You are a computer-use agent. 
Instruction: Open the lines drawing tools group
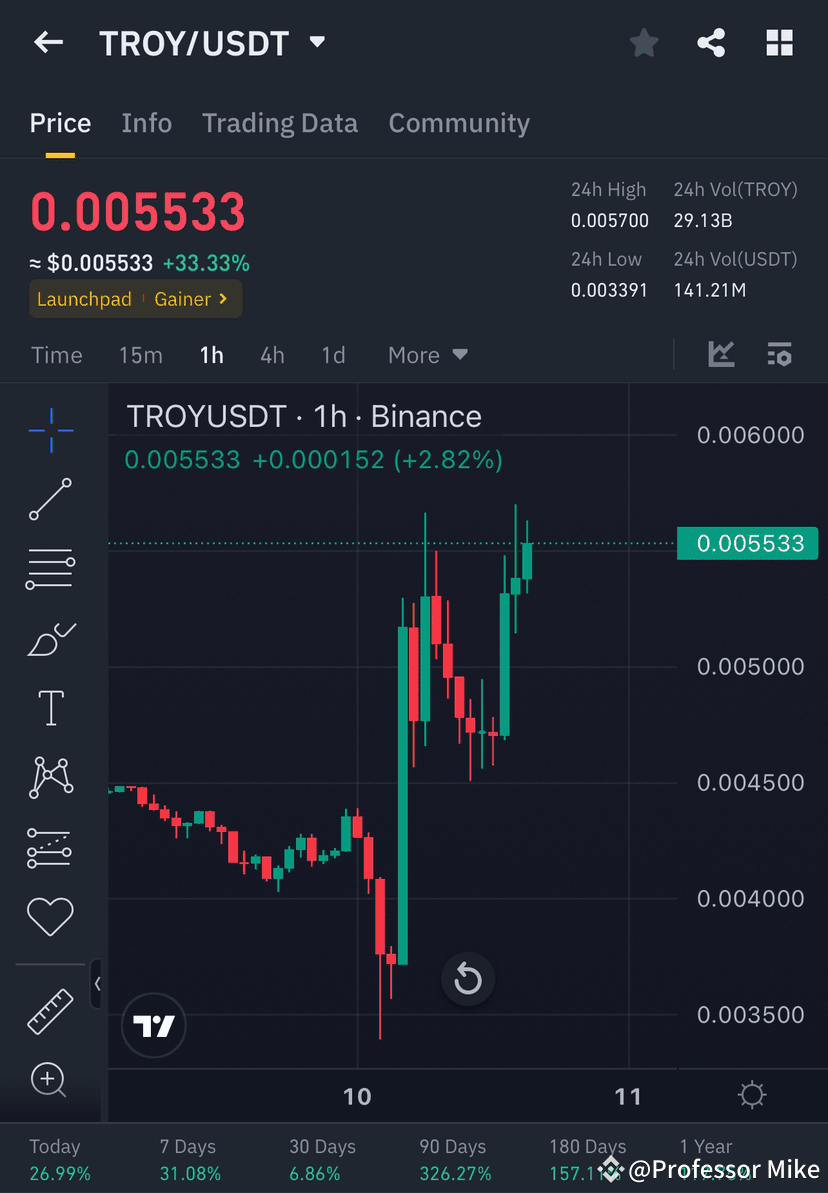point(50,569)
